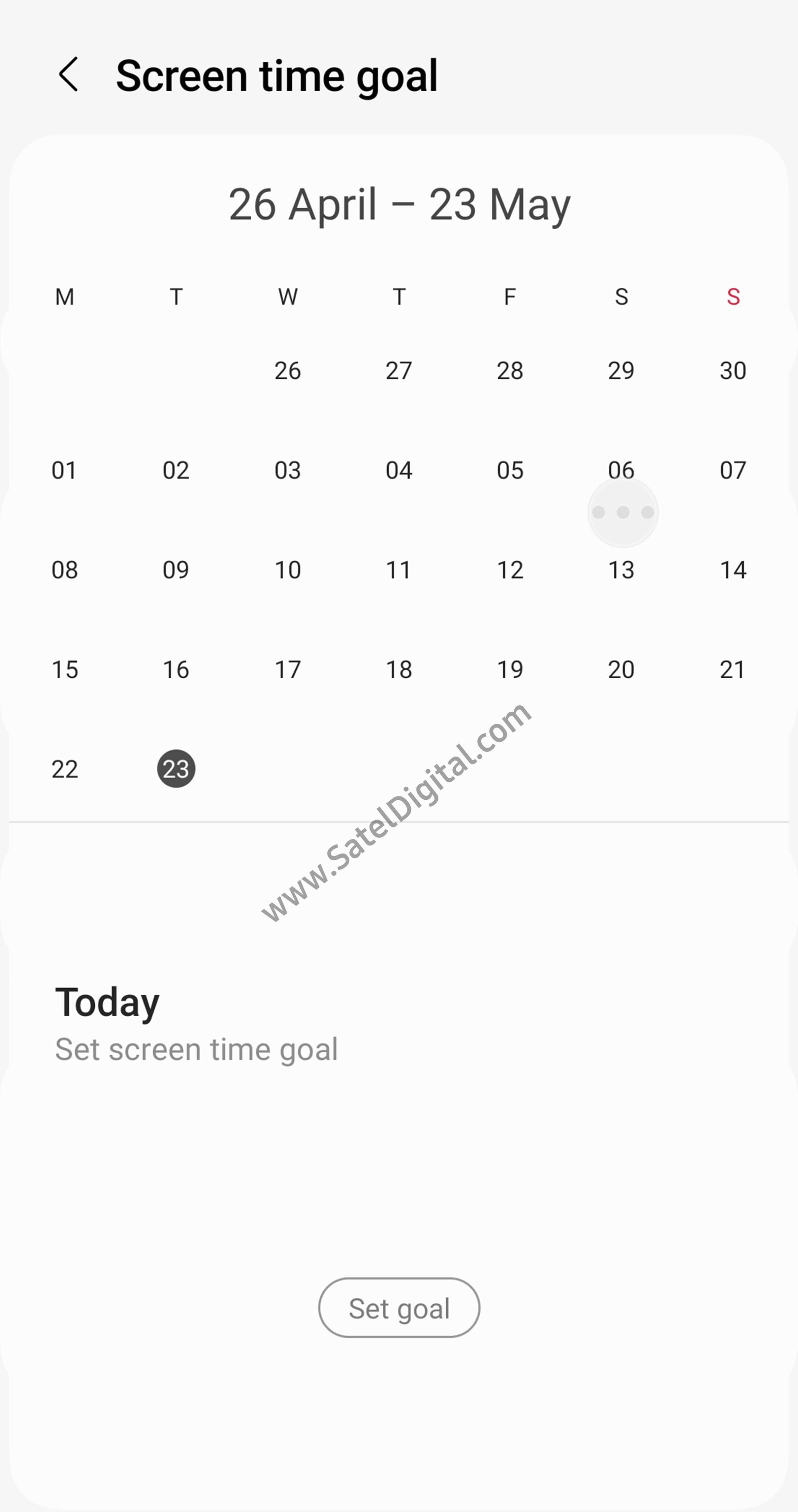Select date 22 on the calendar

click(x=65, y=770)
